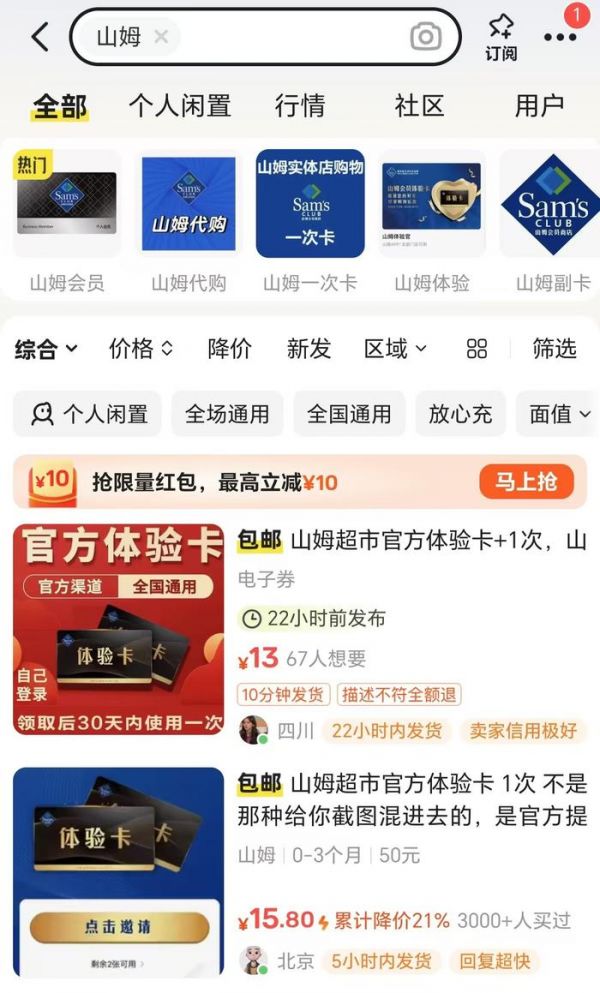Subscribe via the 订阅 pin icon
The height and width of the screenshot is (993, 600).
point(501,36)
